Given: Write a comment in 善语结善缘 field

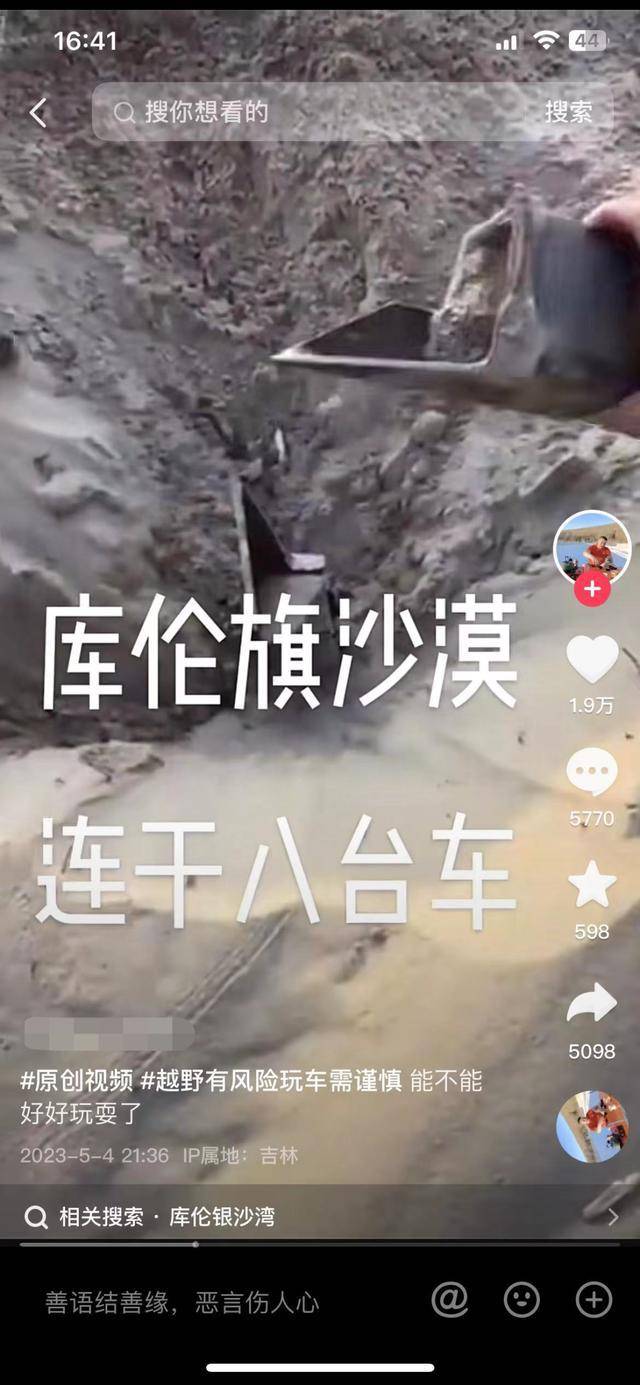Looking at the screenshot, I should tap(200, 1301).
